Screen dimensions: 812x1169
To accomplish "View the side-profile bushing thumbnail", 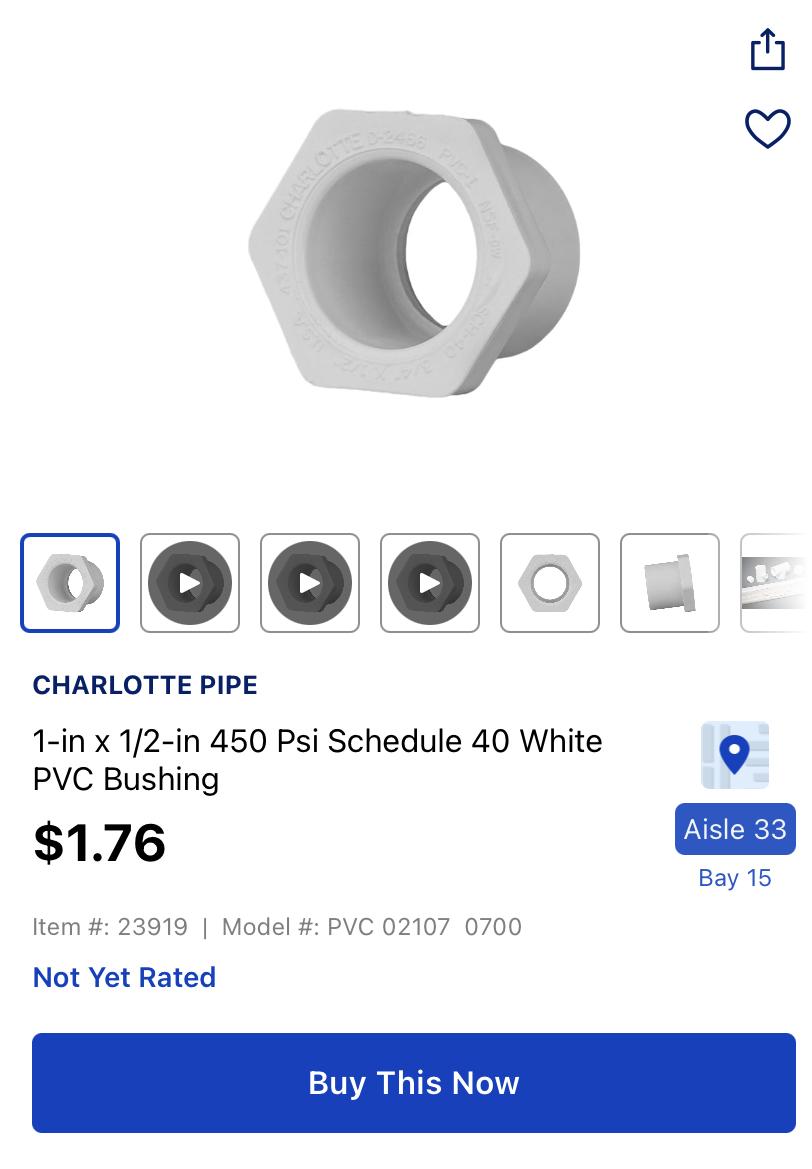I will pos(670,583).
